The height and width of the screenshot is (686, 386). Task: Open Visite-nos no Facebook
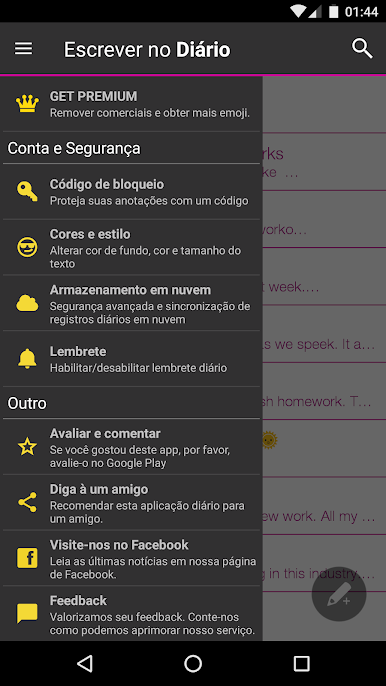click(131, 559)
